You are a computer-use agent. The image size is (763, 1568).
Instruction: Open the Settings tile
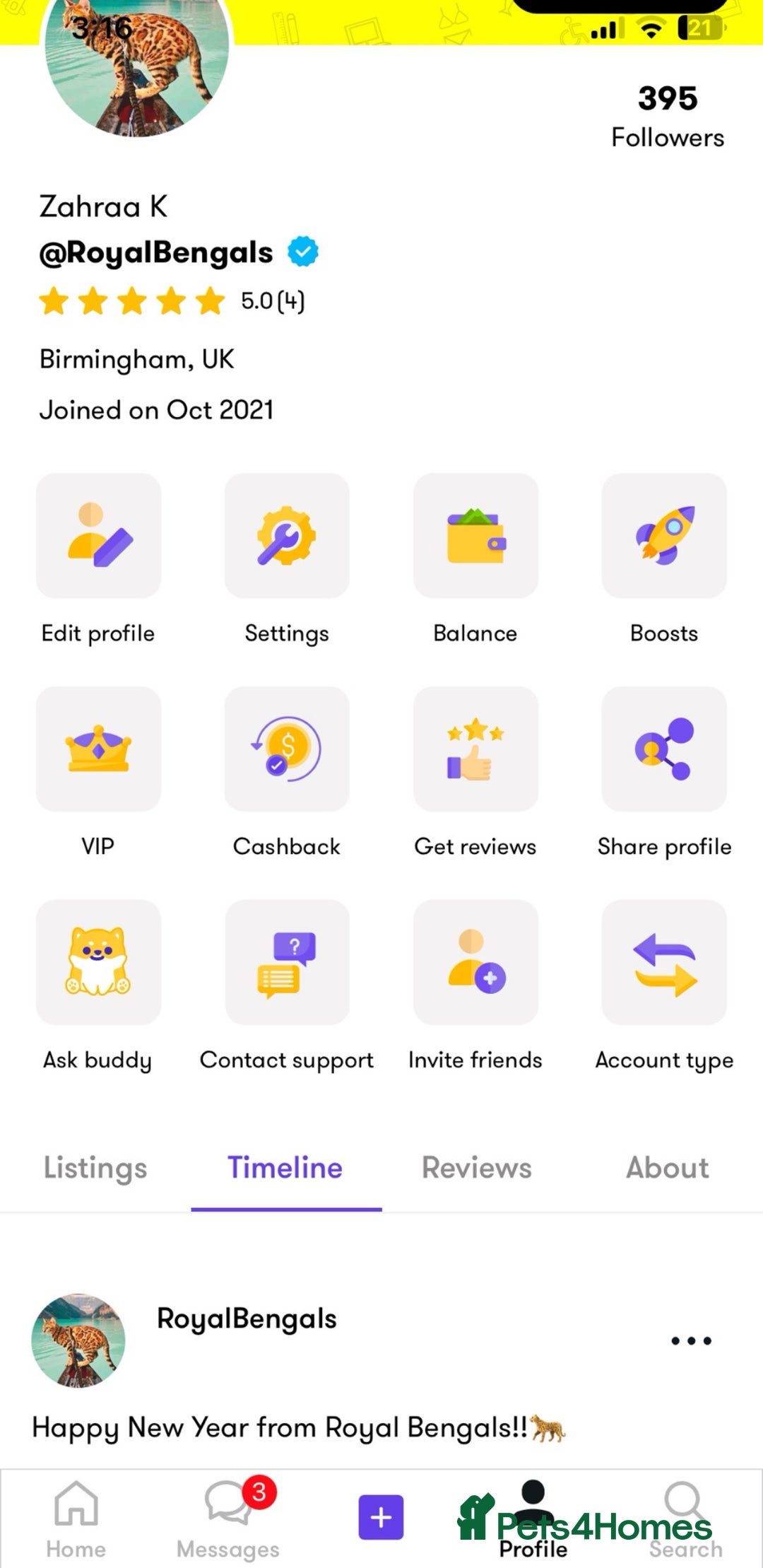click(x=287, y=537)
